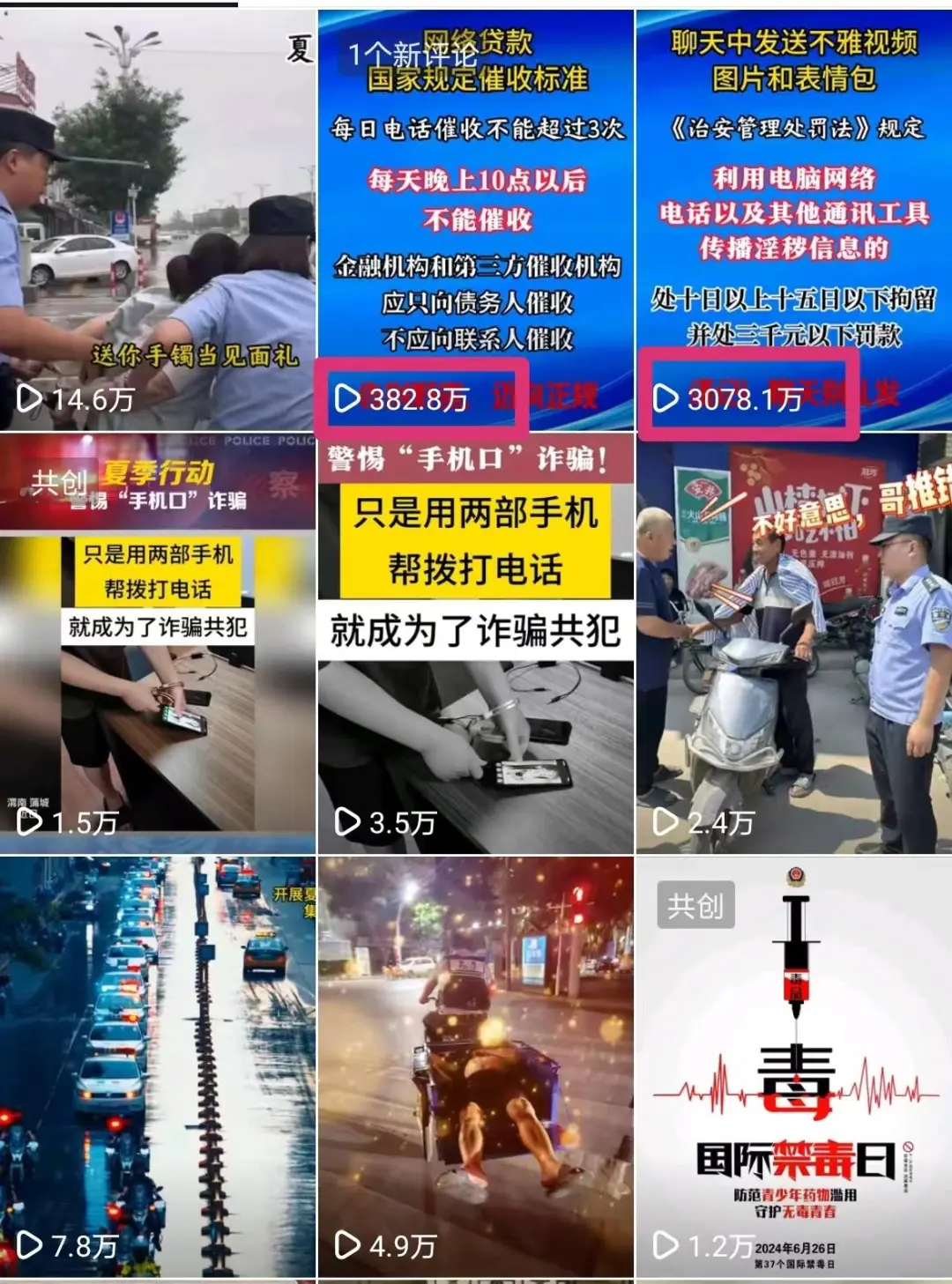Play the police car convoy video with 7.8万 plays
The image size is (952, 1284).
pyautogui.click(x=157, y=1066)
